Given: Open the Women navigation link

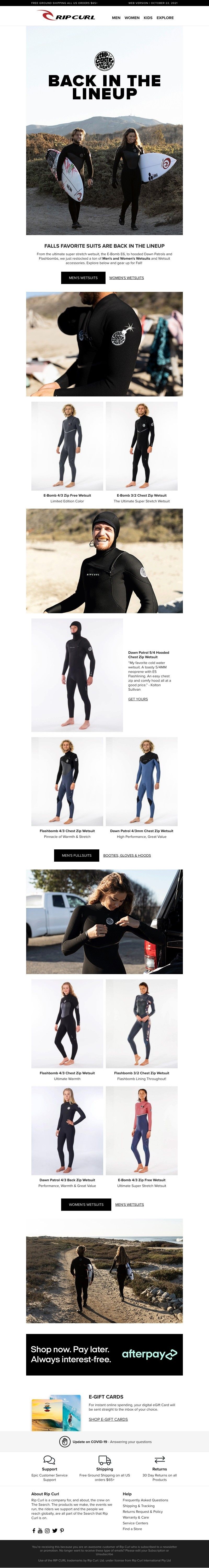Looking at the screenshot, I should click(x=132, y=18).
